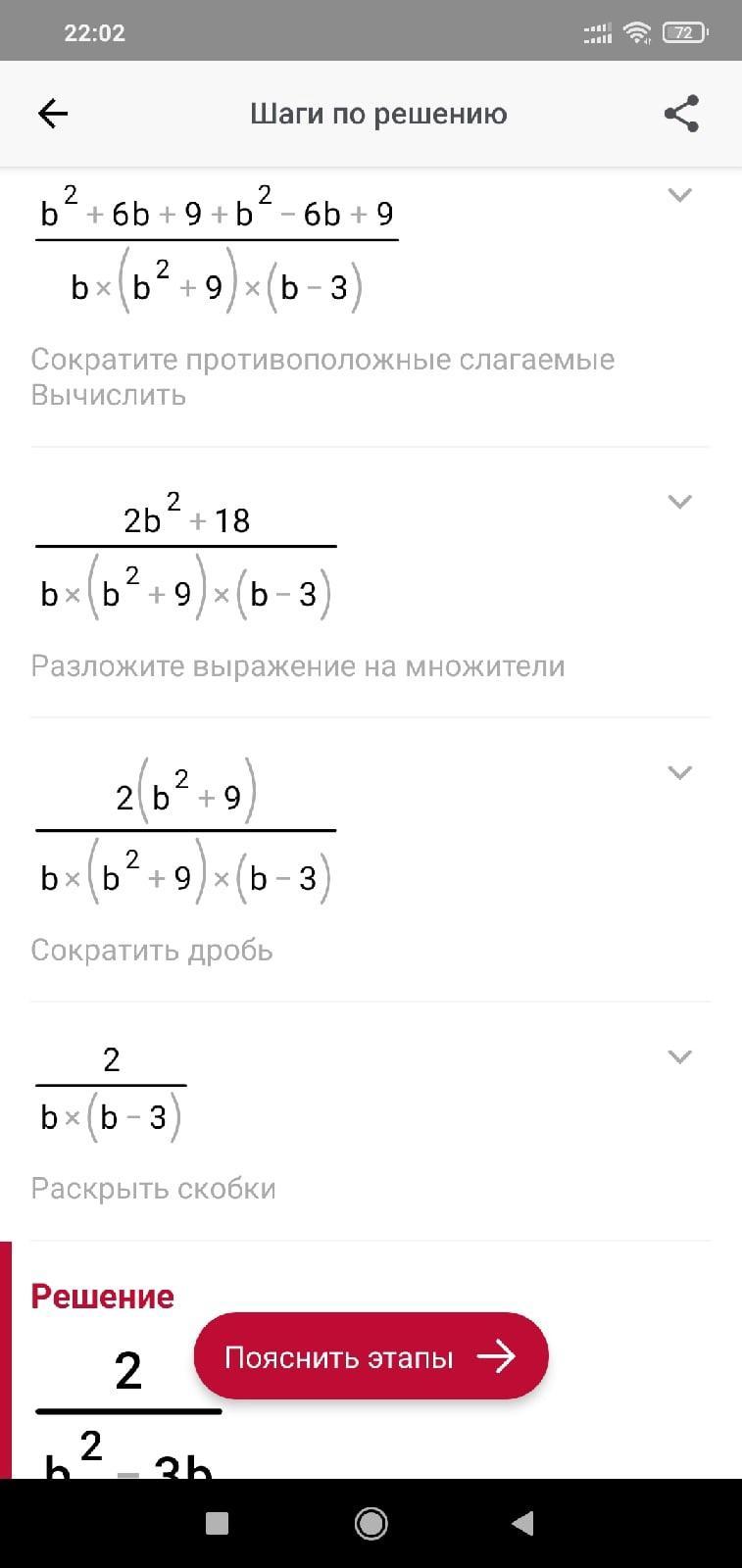Screen dimensions: 742x1568
Task: Share the solution steps
Action: [x=681, y=114]
